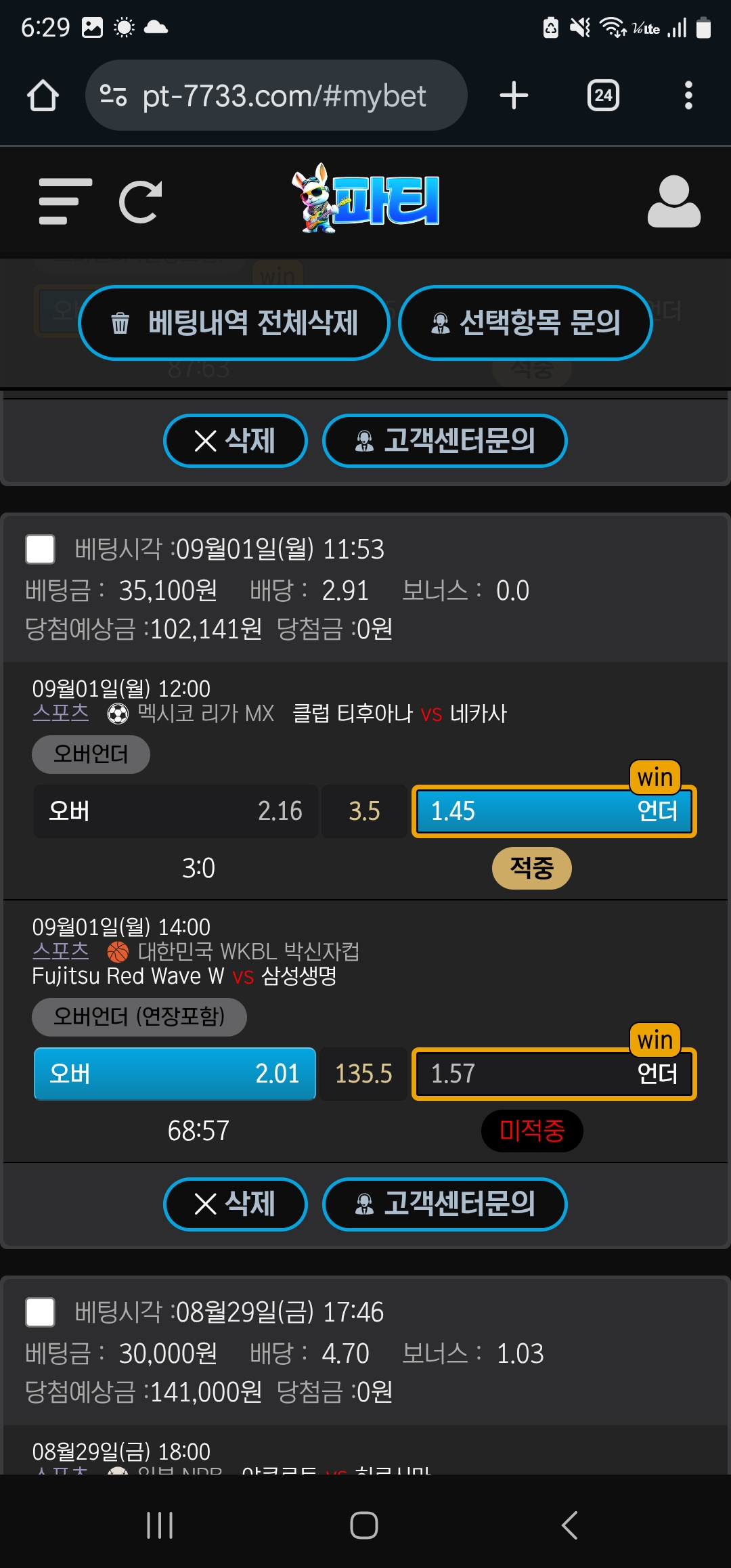Tap the pt-7733.com address bar
This screenshot has width=731, height=1568.
(276, 95)
